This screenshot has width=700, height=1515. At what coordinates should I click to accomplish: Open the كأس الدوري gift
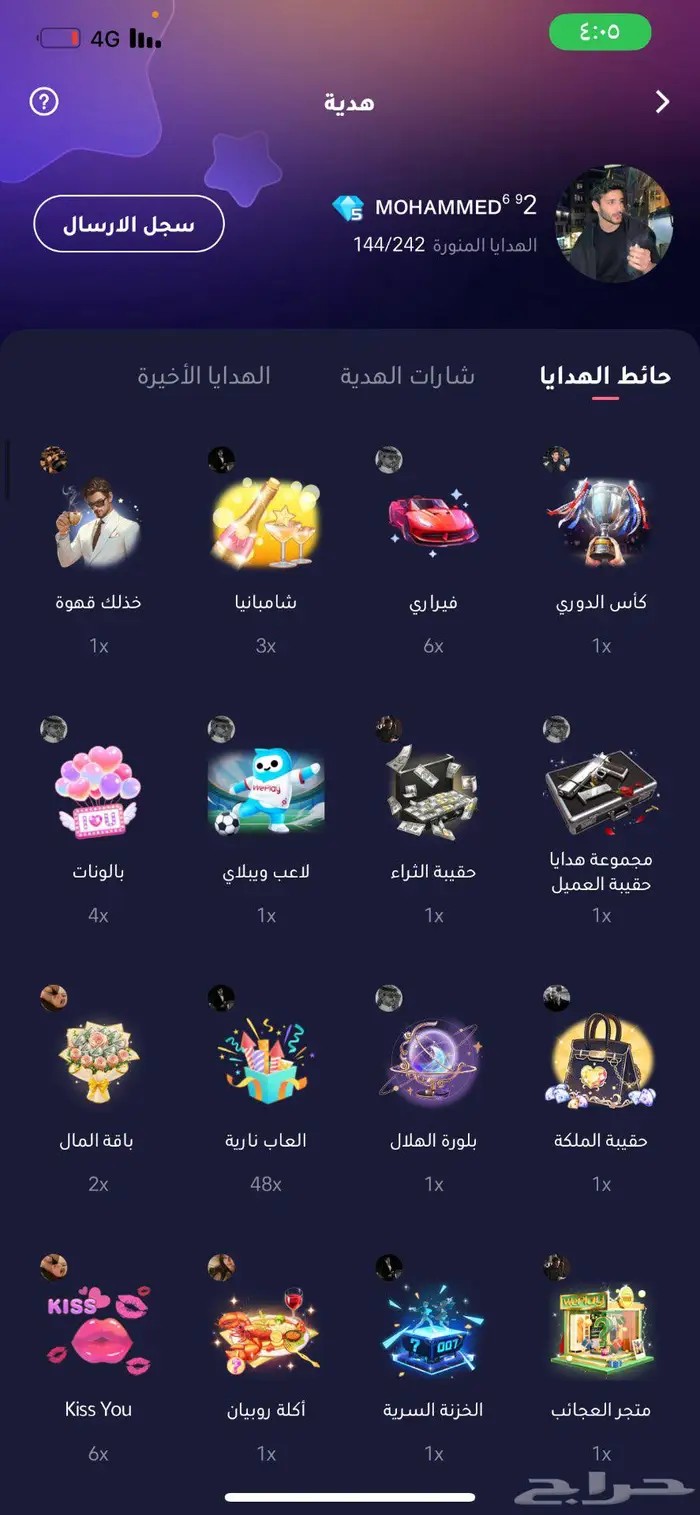pyautogui.click(x=600, y=522)
